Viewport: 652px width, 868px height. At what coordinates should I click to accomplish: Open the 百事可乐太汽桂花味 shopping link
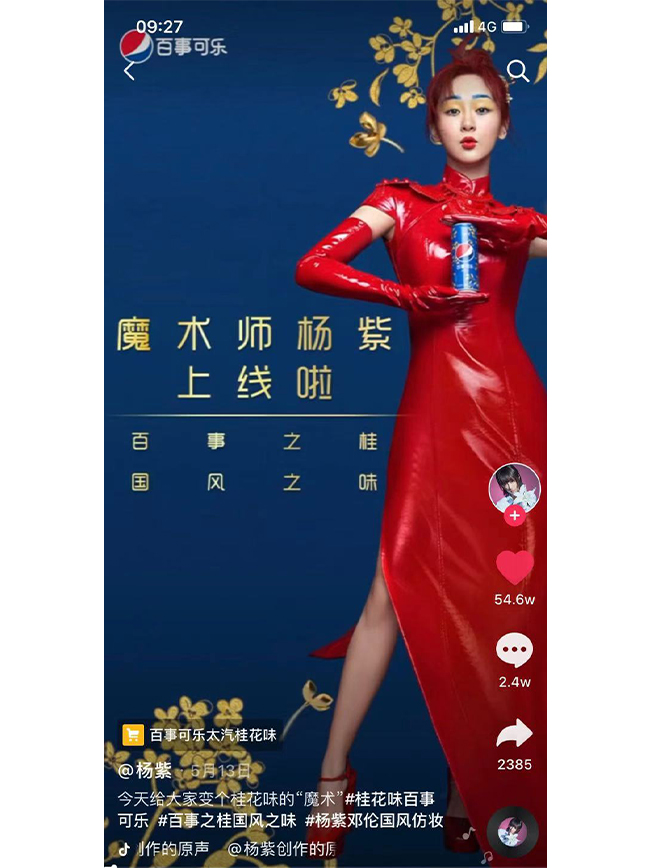coord(200,734)
